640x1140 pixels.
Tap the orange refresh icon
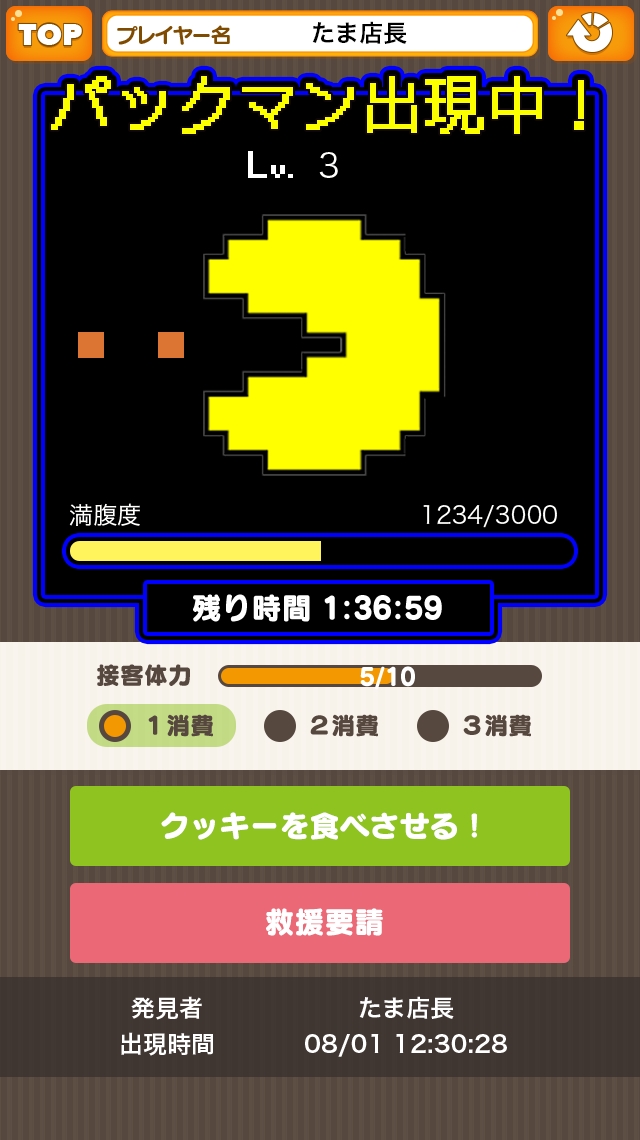click(x=590, y=34)
